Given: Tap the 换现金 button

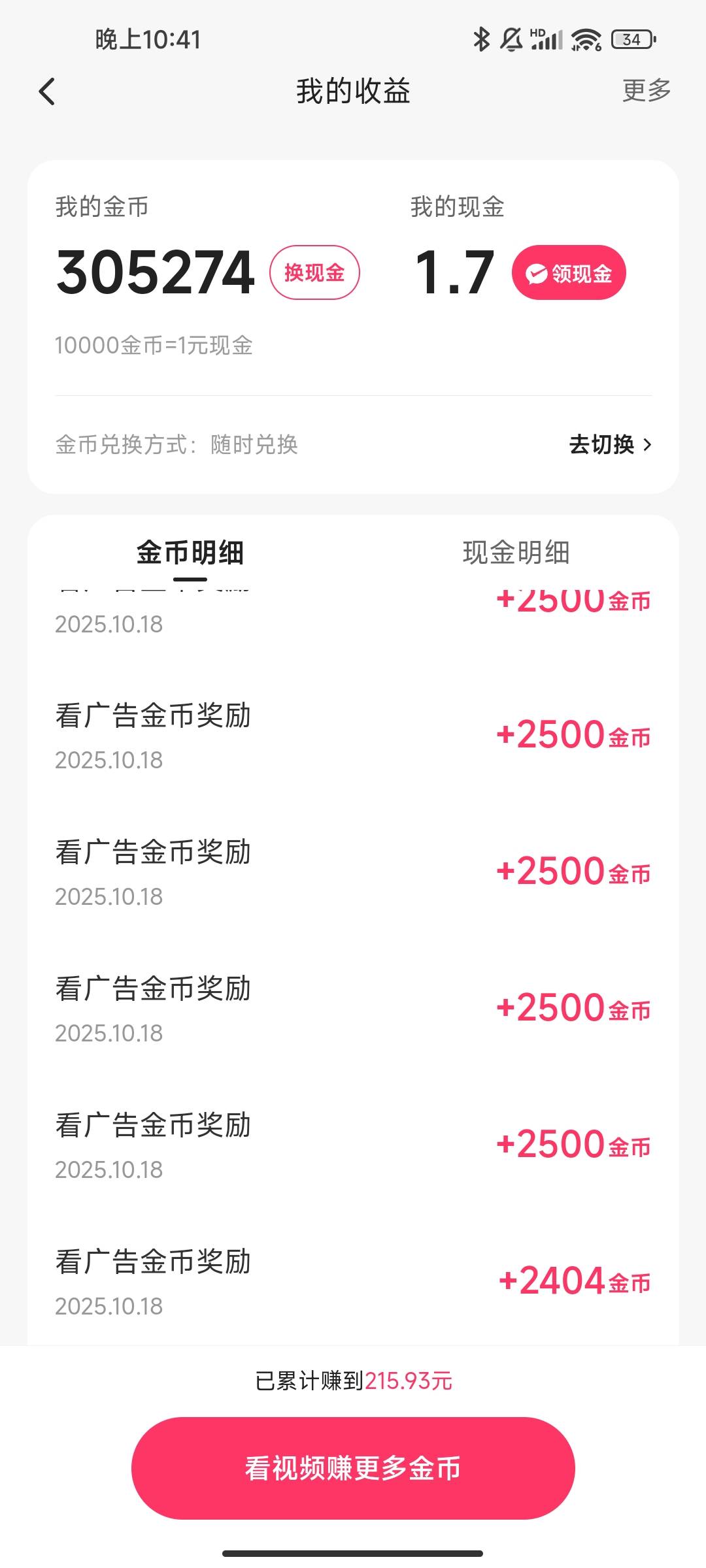Looking at the screenshot, I should point(314,273).
